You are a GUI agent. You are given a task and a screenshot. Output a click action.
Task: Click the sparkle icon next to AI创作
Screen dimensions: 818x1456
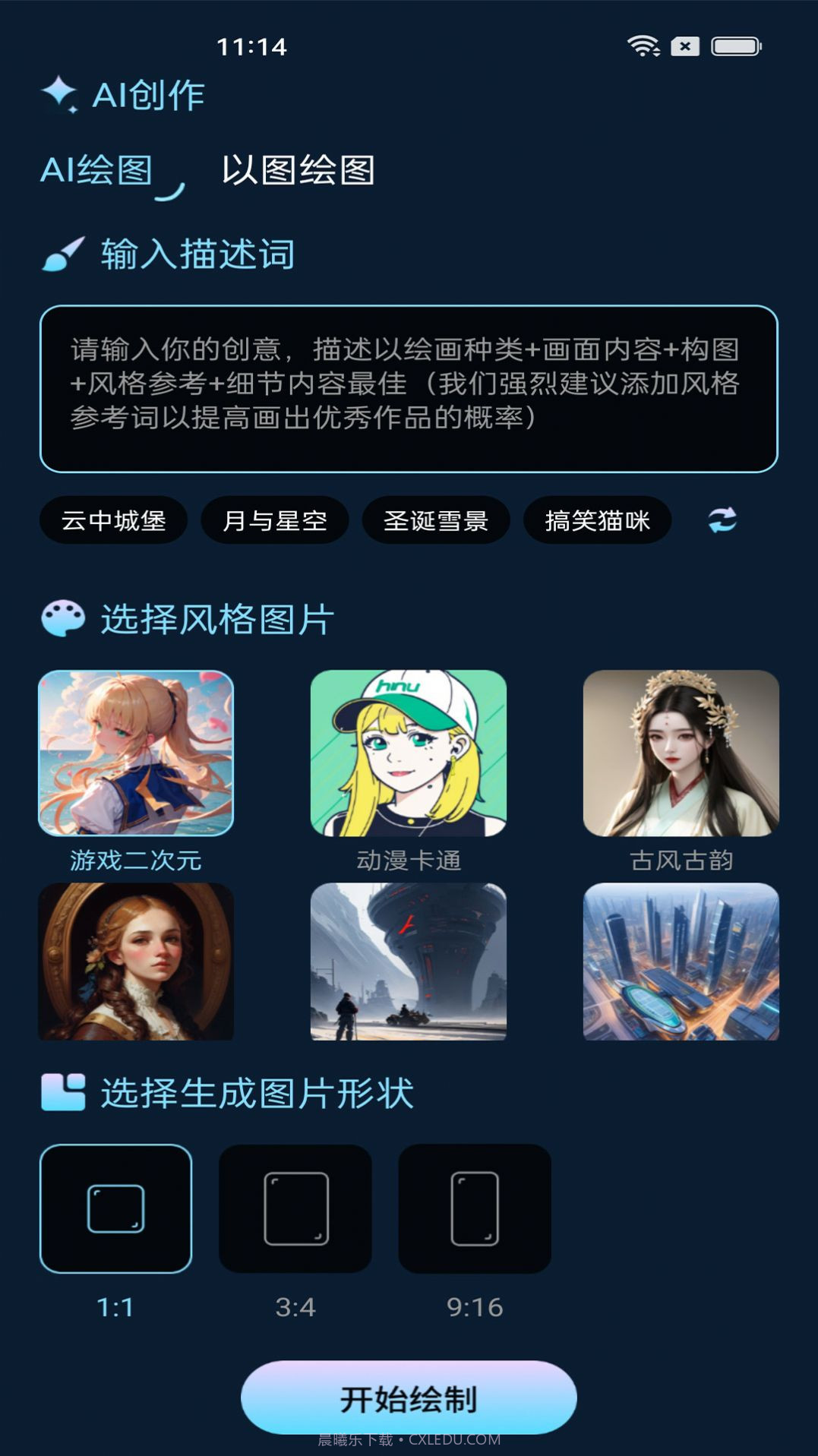(60, 94)
